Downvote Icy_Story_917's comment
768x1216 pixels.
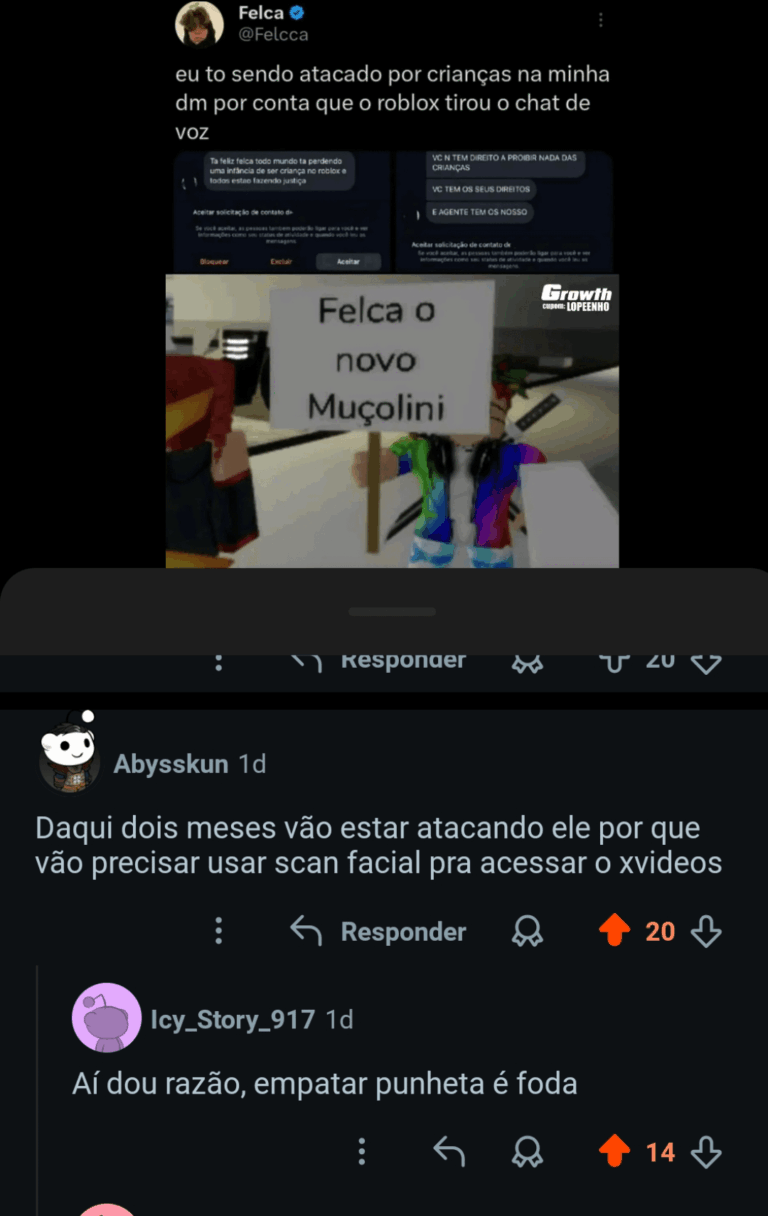[706, 1153]
